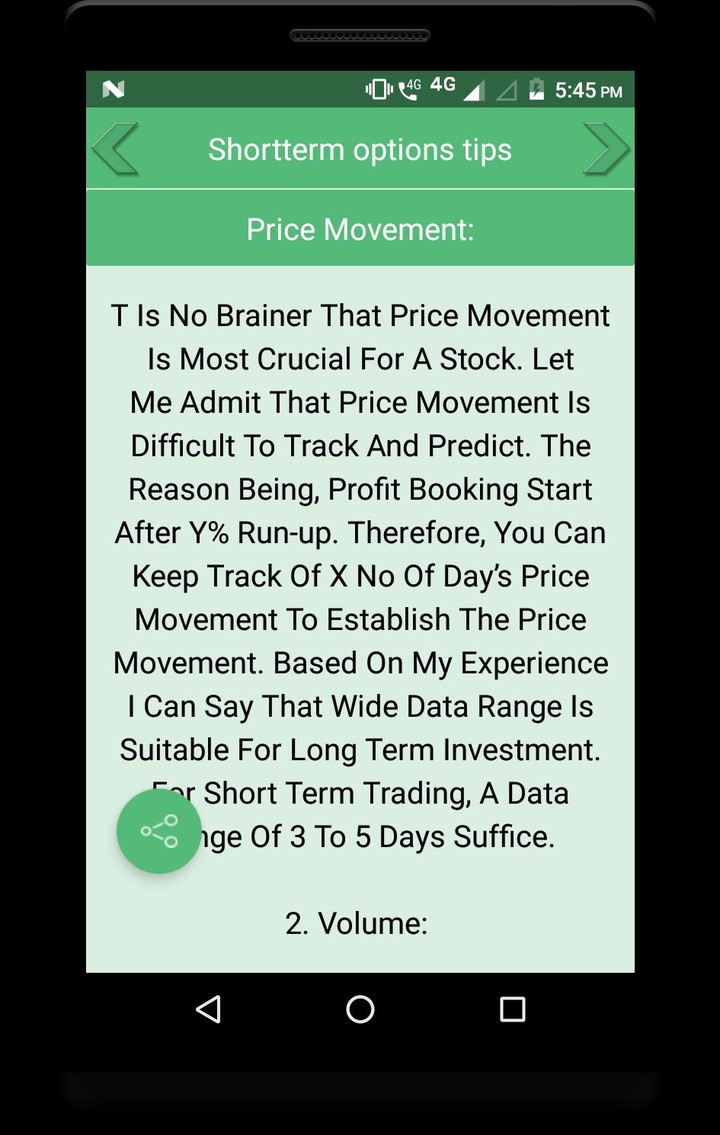Tap the 5:45 PM clock in status bar

[589, 89]
